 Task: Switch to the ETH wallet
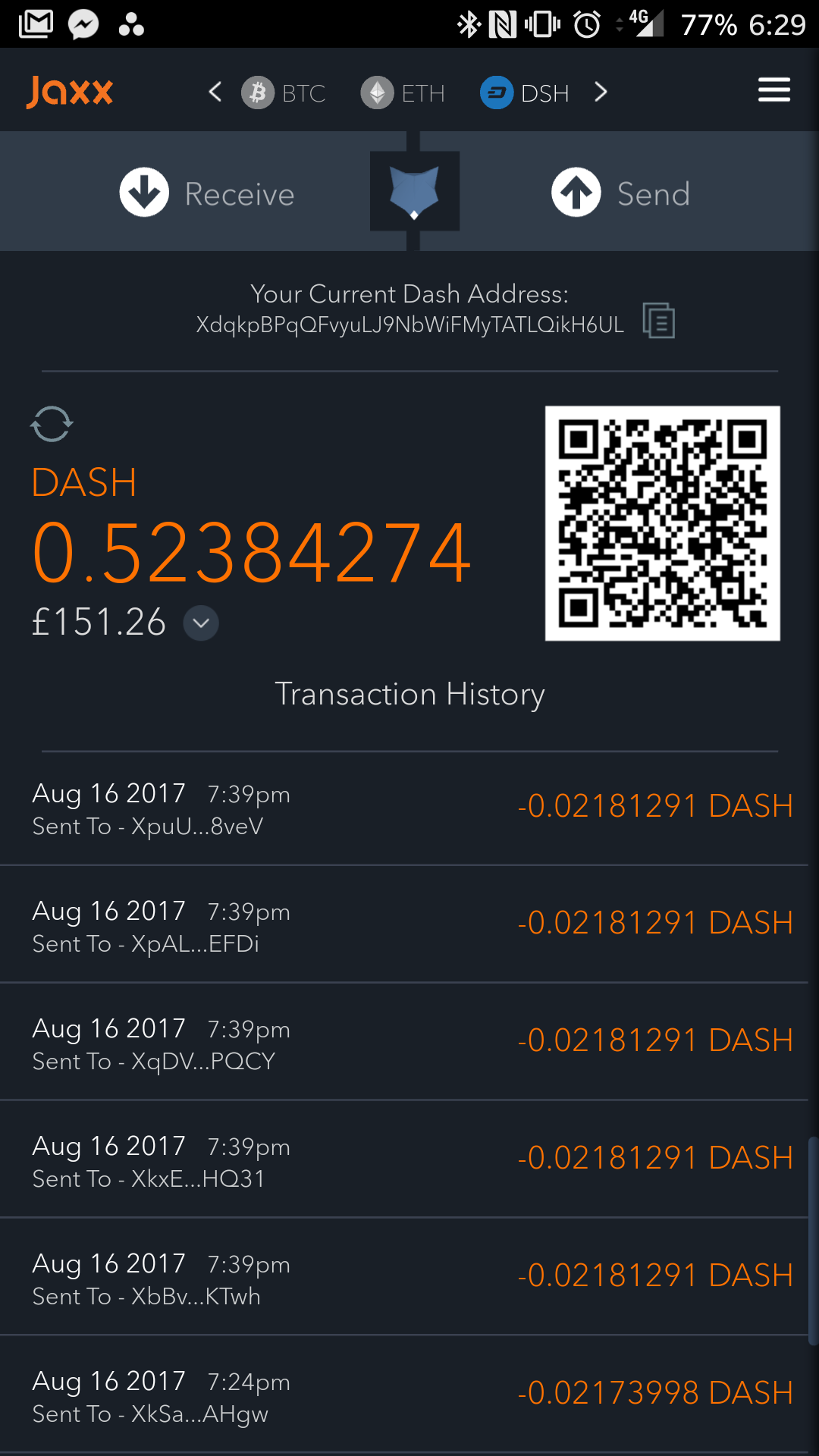[403, 93]
